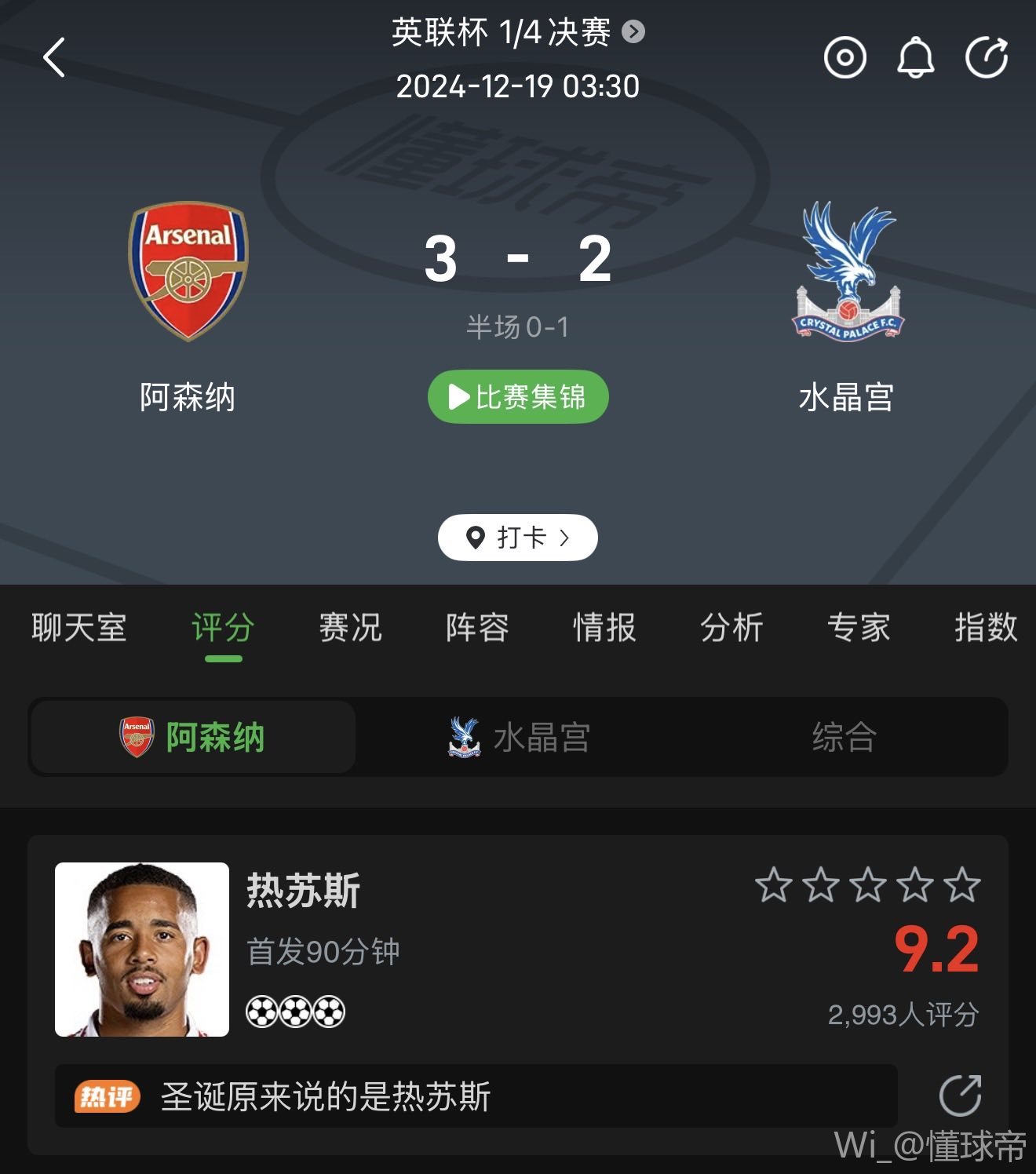Open the 赛况 tab

pos(350,628)
